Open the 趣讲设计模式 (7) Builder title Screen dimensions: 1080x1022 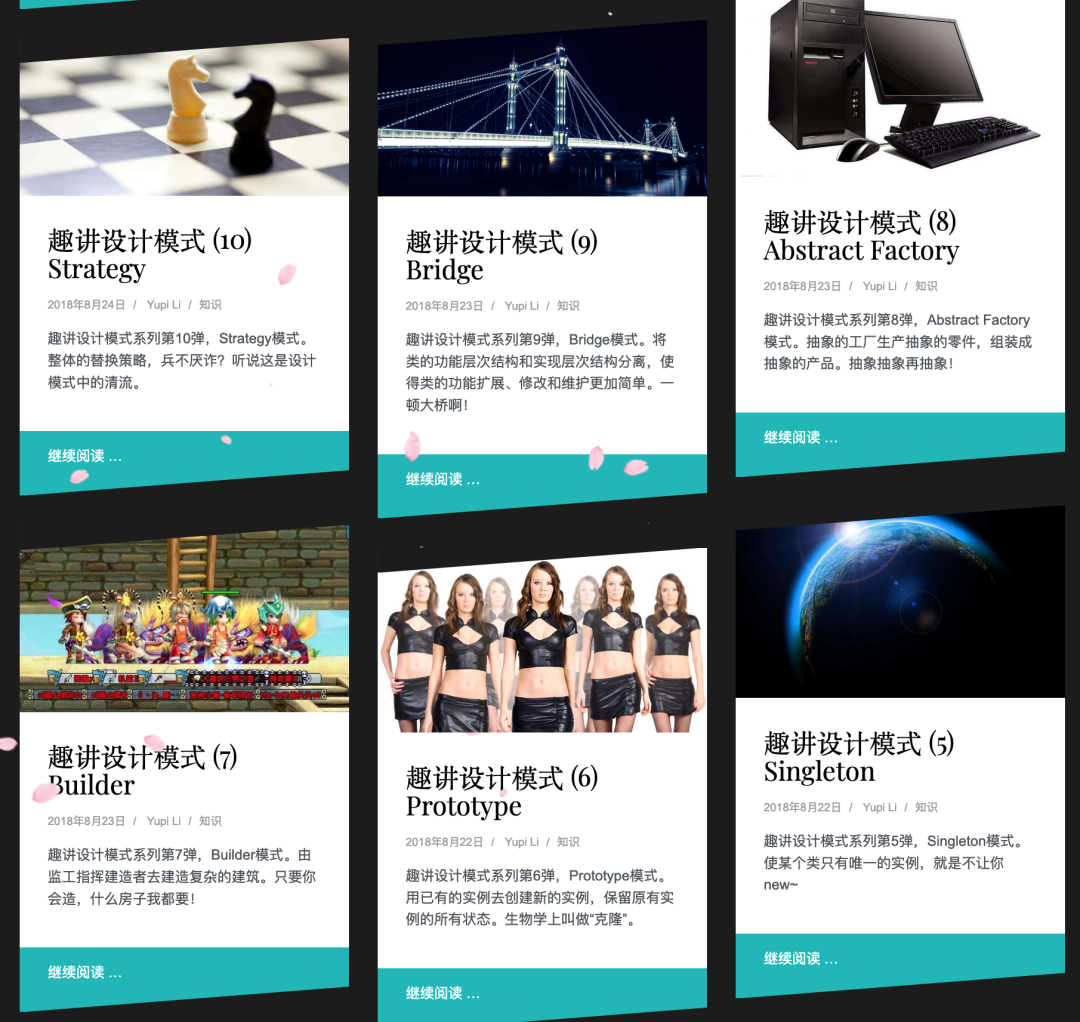(142, 770)
